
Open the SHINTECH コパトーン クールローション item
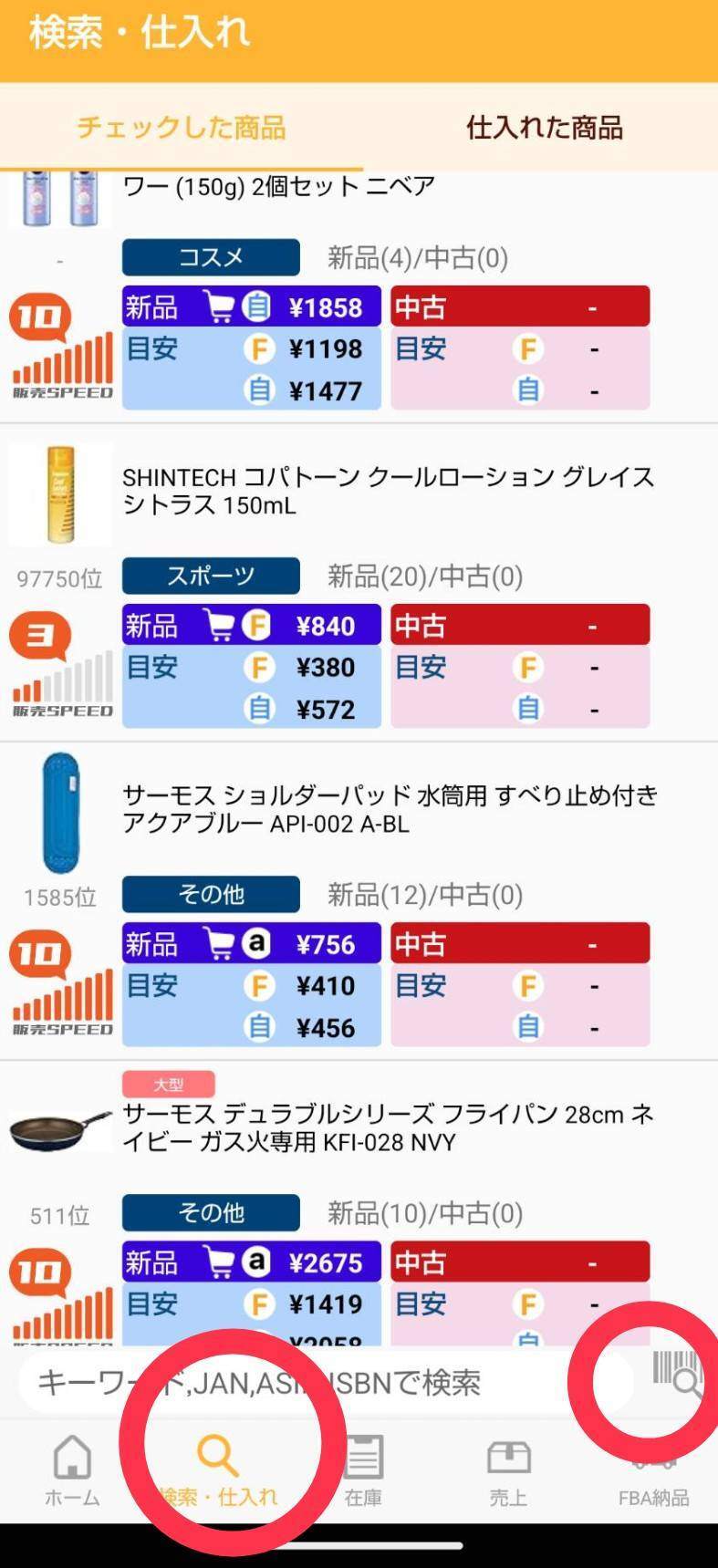pos(388,491)
